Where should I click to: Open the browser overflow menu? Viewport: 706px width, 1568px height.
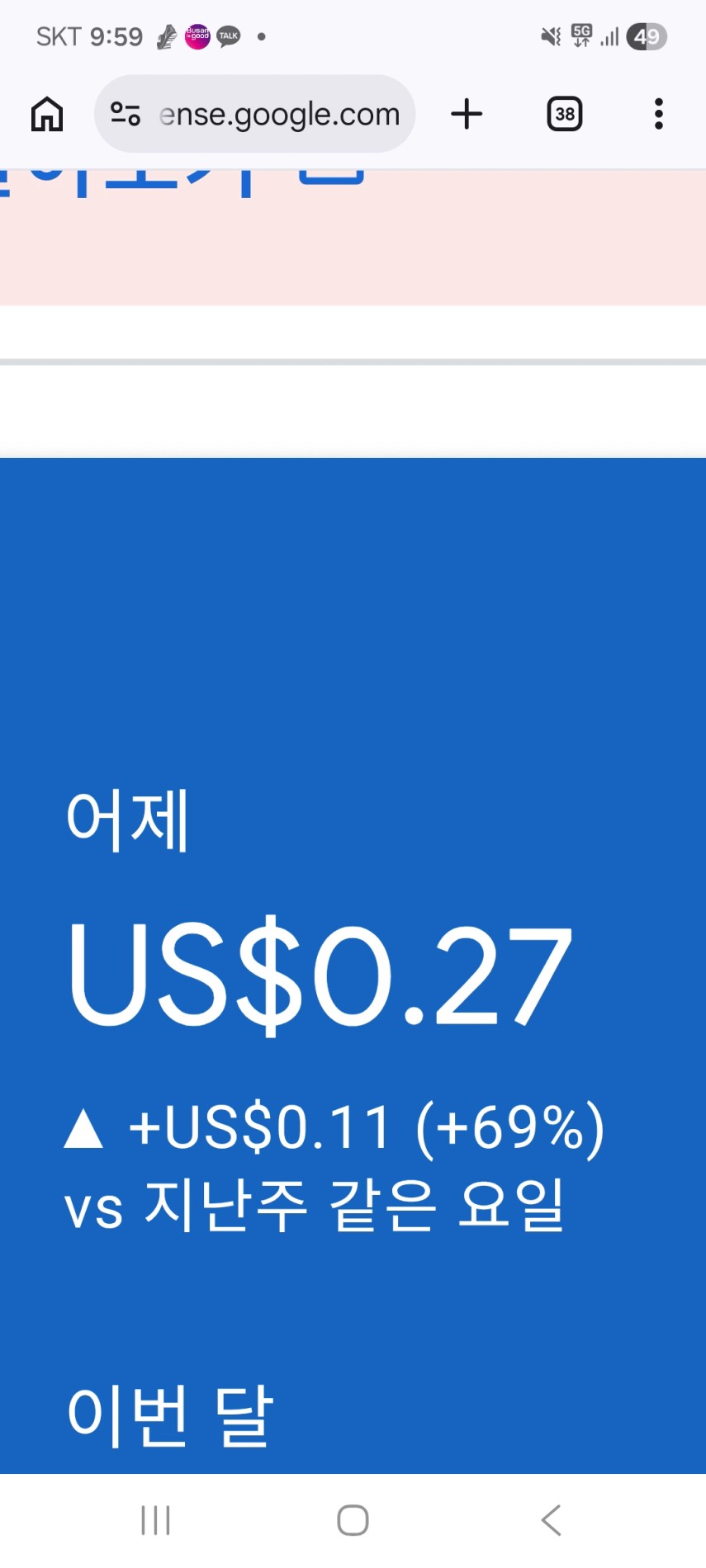[658, 114]
